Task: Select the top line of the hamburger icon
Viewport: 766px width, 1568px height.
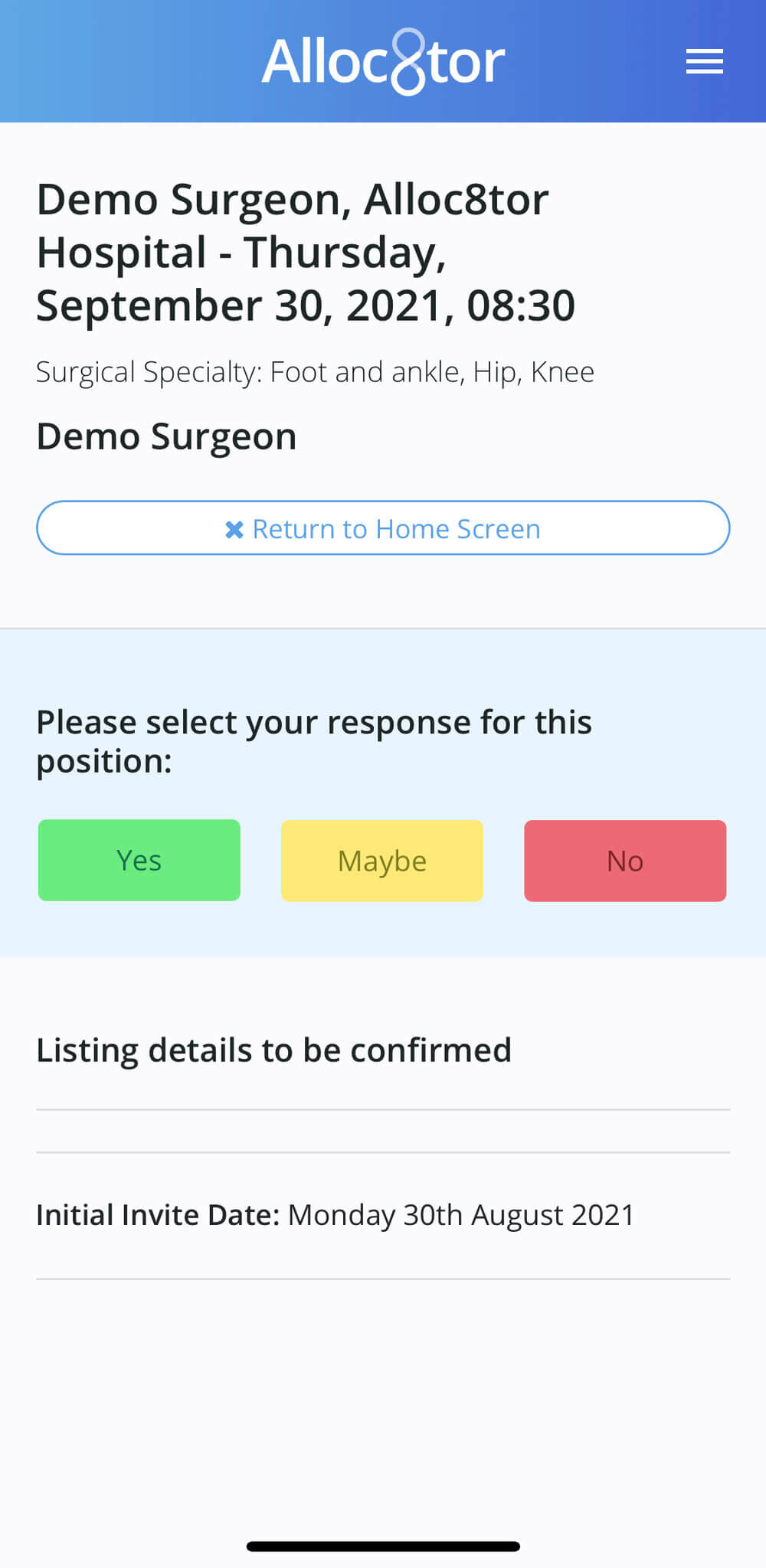Action: click(704, 52)
